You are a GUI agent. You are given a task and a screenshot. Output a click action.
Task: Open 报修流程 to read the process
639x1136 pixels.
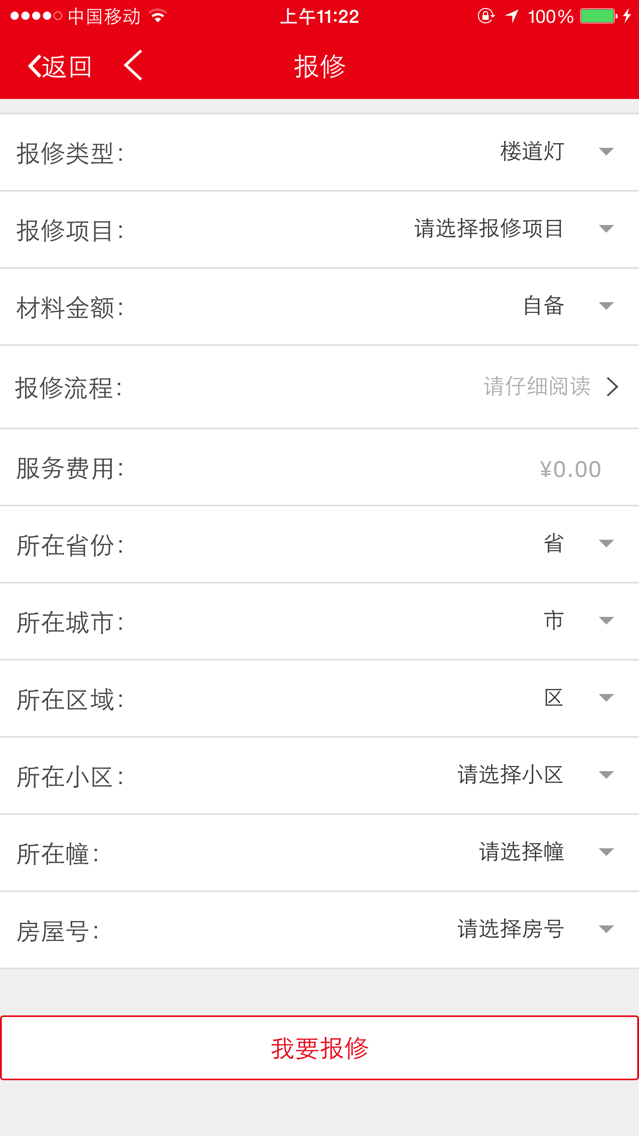click(x=320, y=387)
